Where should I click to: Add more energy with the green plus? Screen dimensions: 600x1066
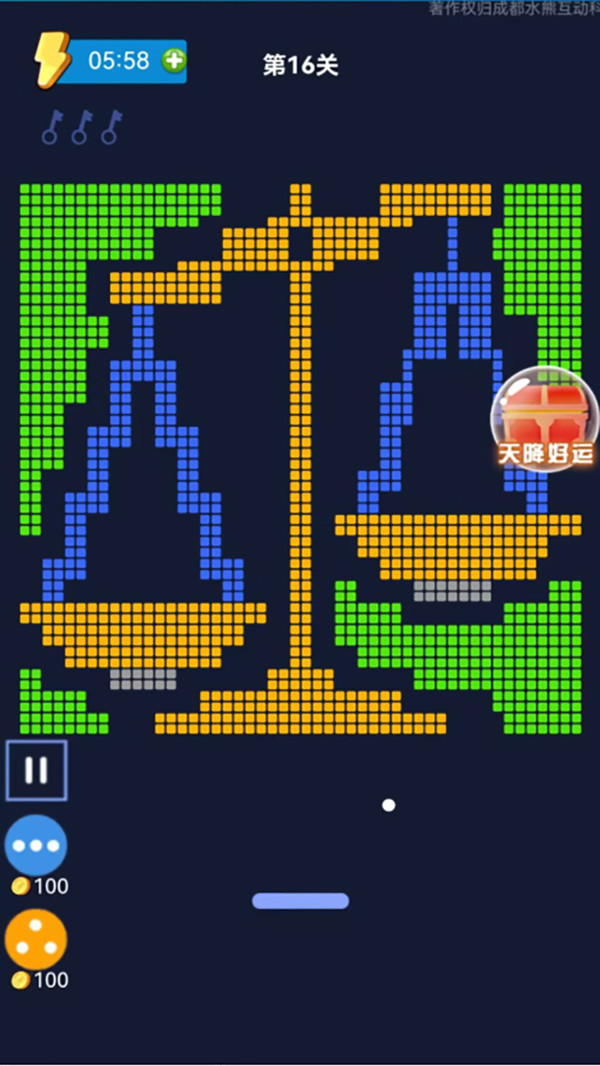[x=173, y=61]
